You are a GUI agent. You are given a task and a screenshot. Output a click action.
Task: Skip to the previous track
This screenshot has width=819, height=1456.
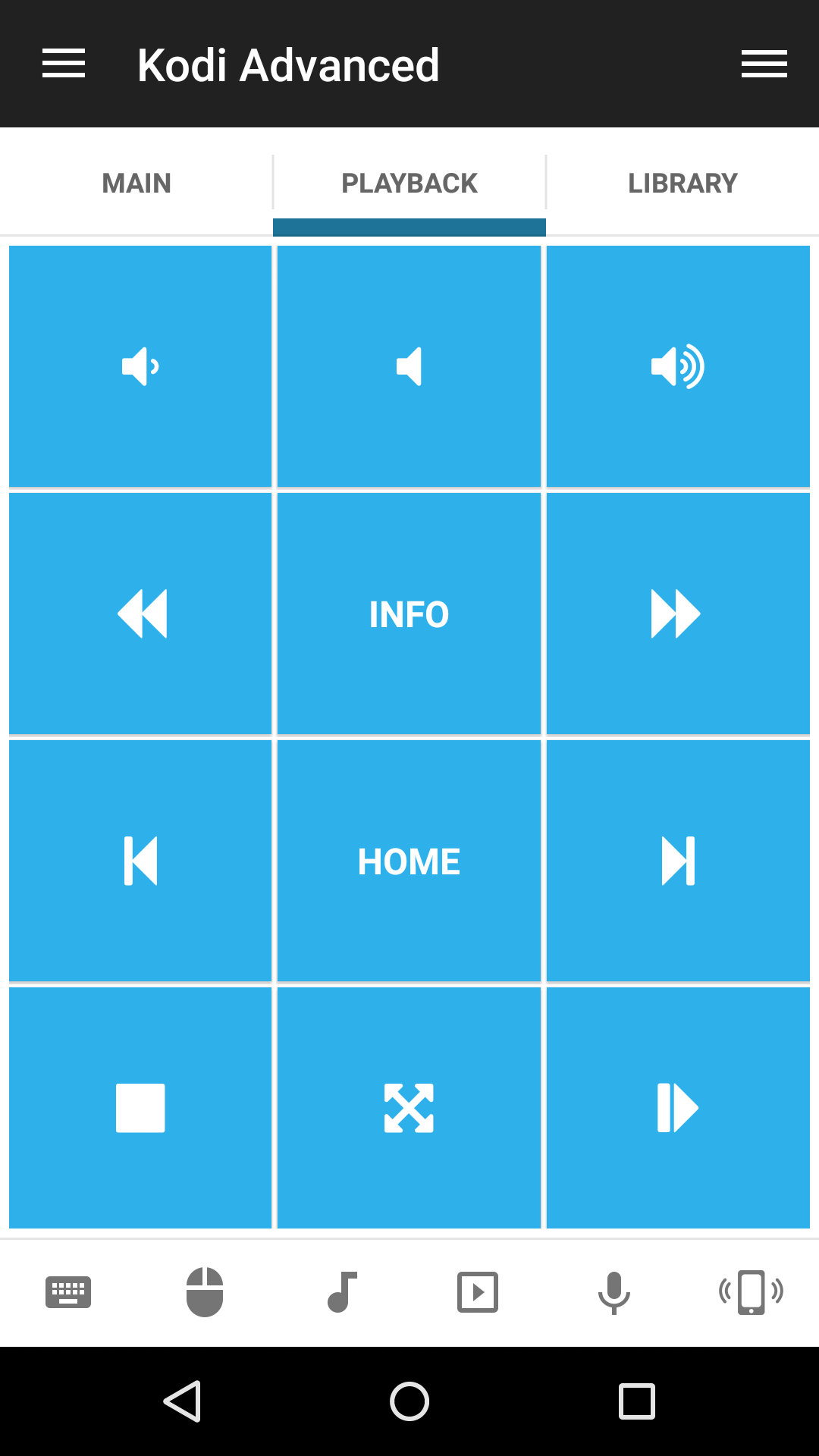tap(140, 861)
